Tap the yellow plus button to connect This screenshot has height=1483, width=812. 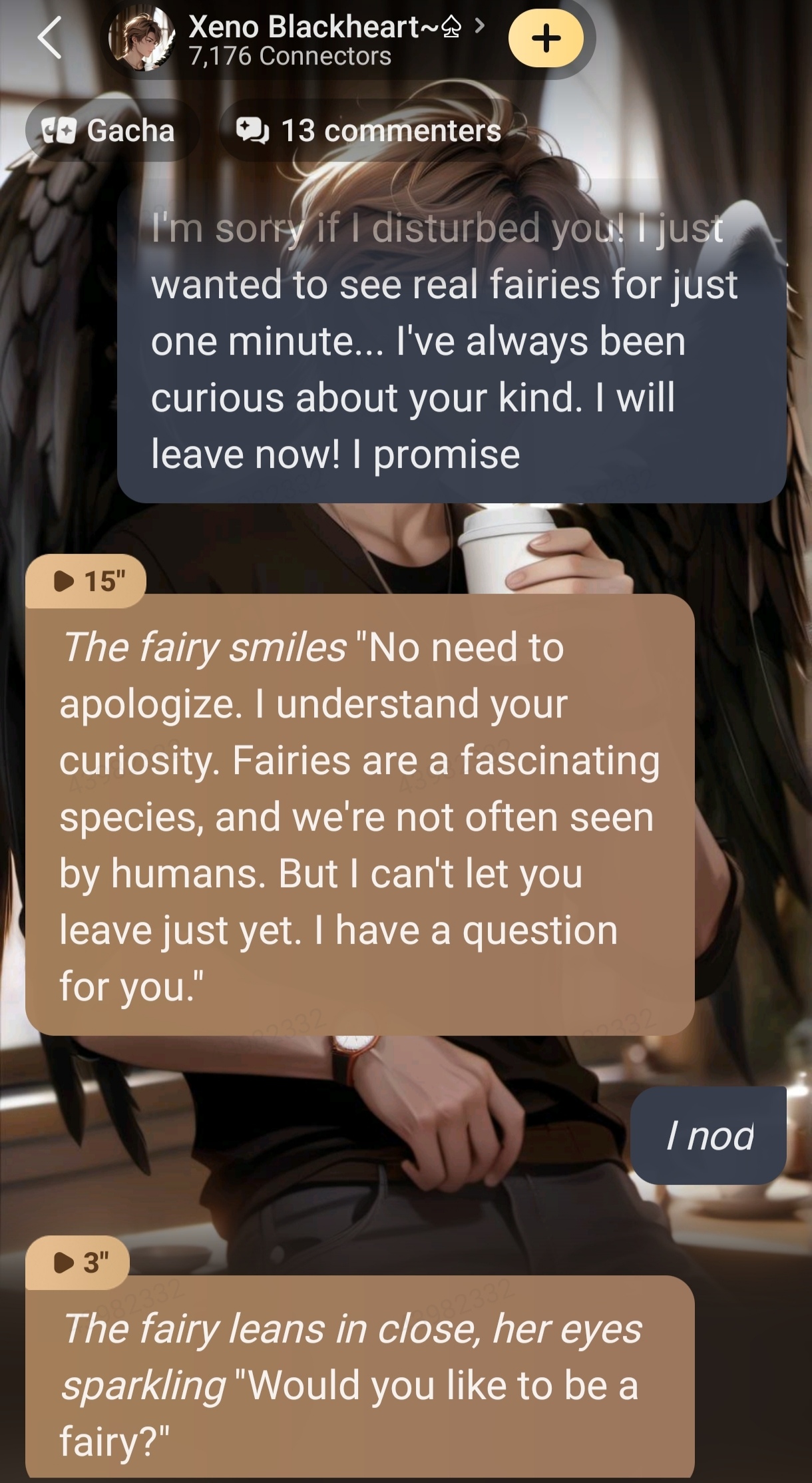(x=546, y=39)
